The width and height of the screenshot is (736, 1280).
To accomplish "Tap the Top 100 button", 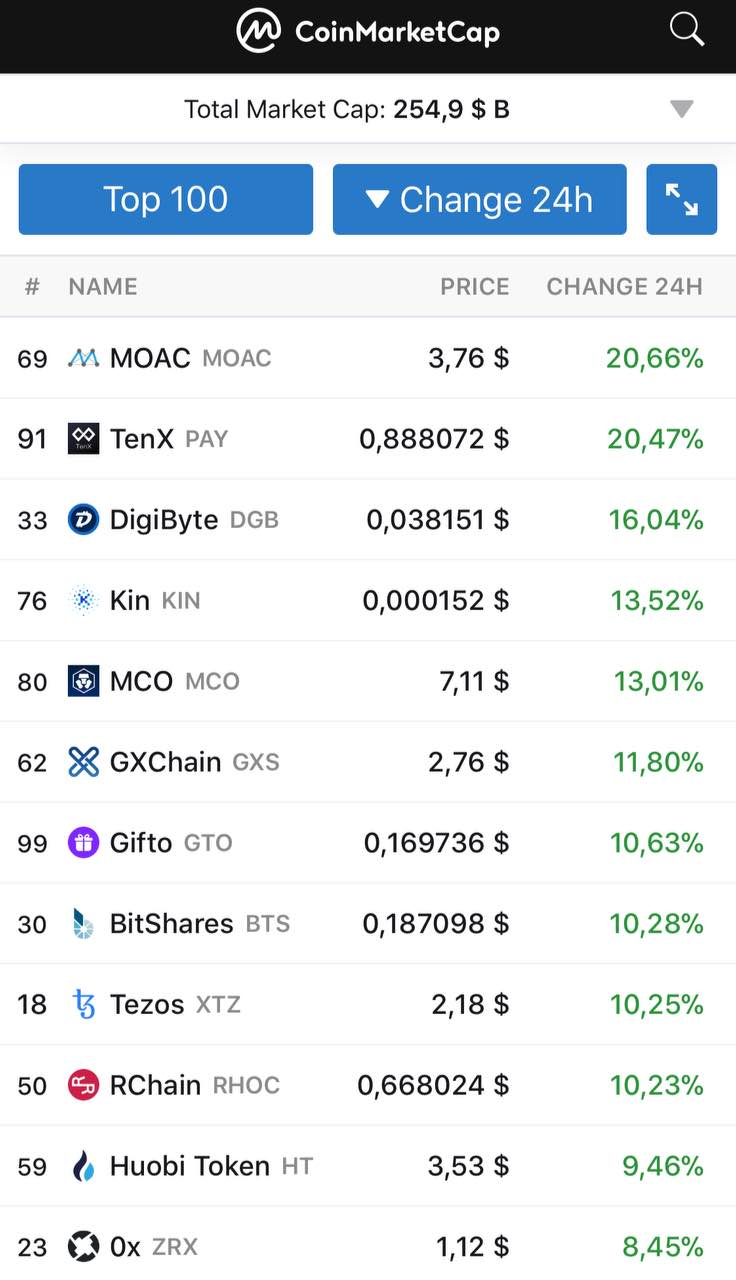I will point(166,199).
